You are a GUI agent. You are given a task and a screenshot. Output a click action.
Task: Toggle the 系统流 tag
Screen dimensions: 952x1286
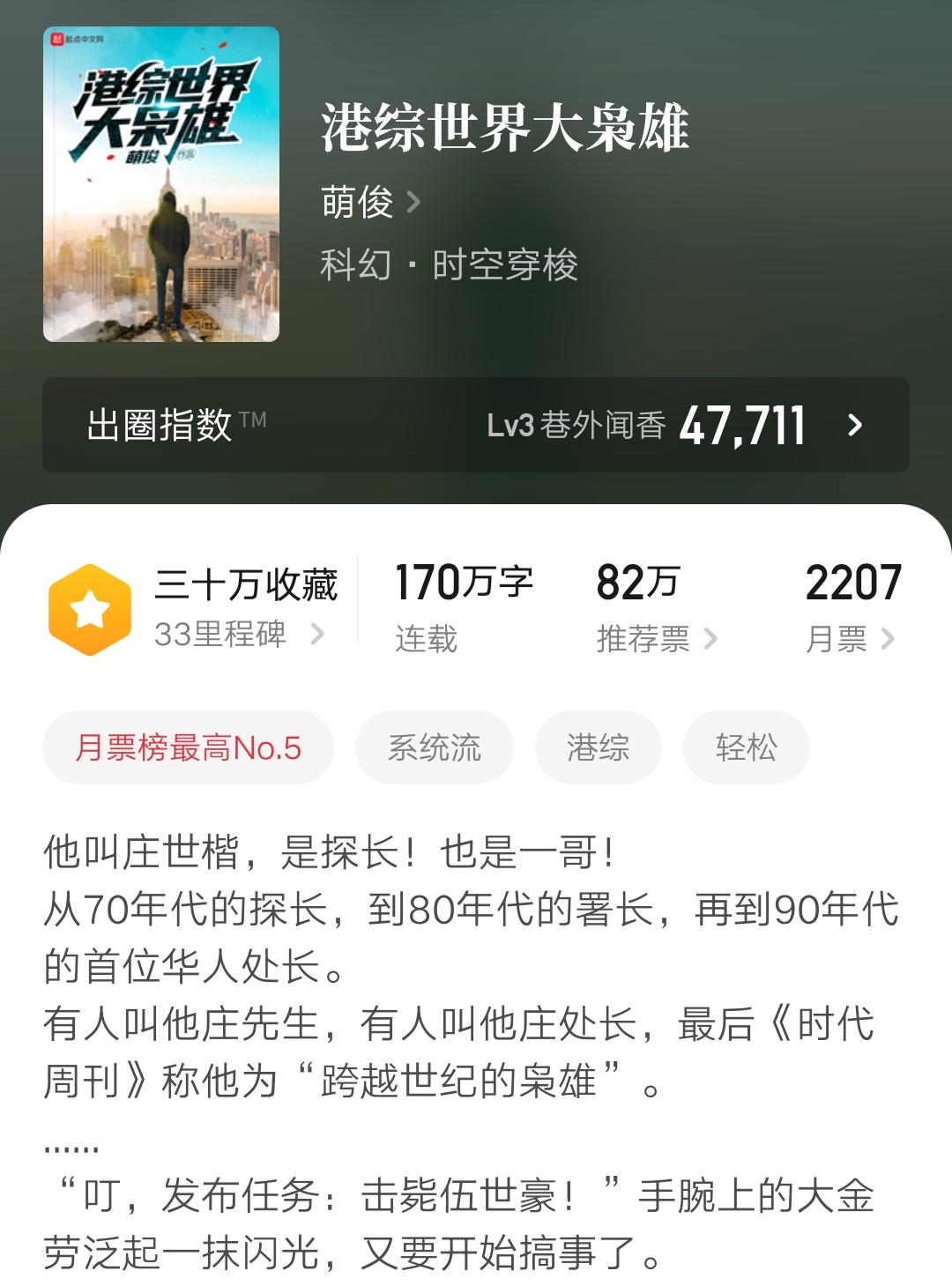(435, 747)
